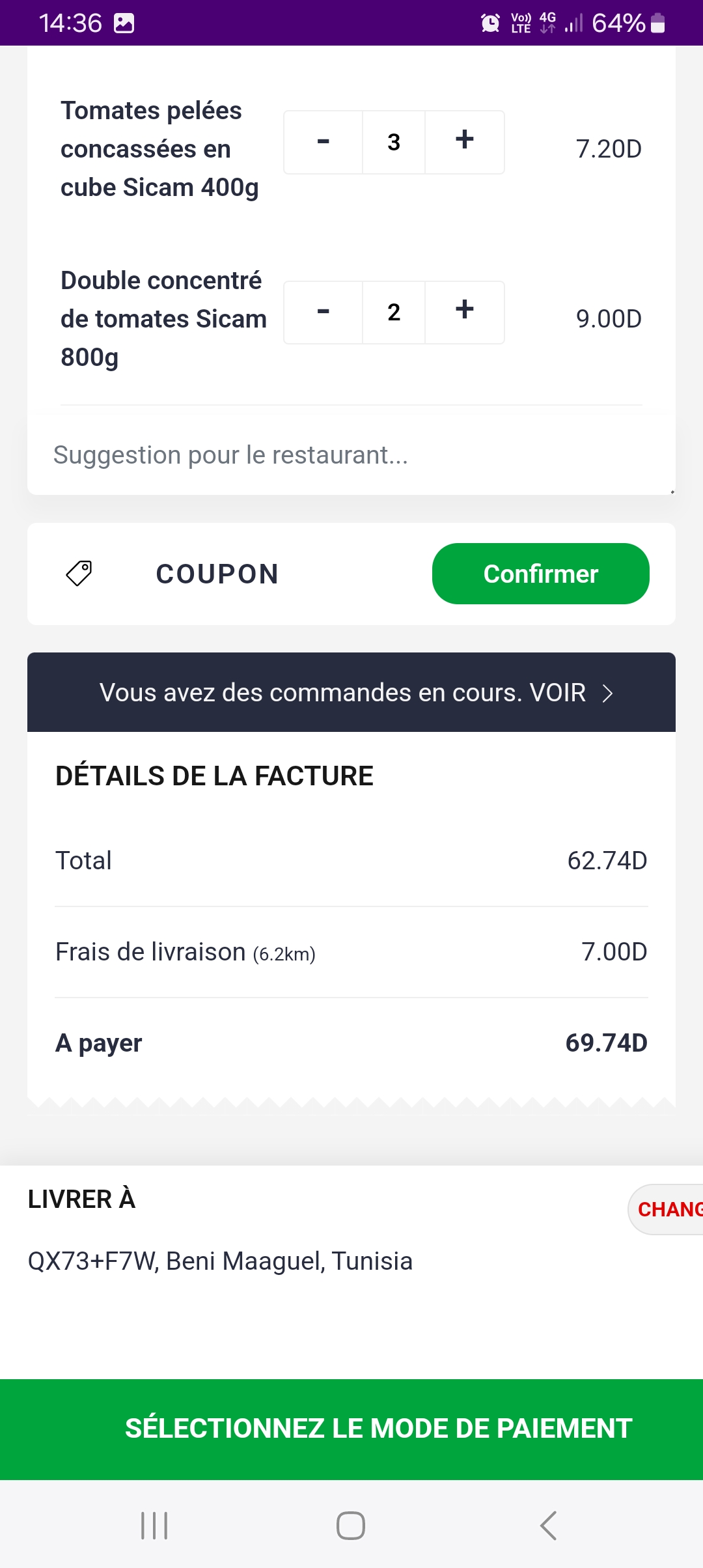
Task: Confirm the coupon with Confirmer button
Action: (541, 574)
